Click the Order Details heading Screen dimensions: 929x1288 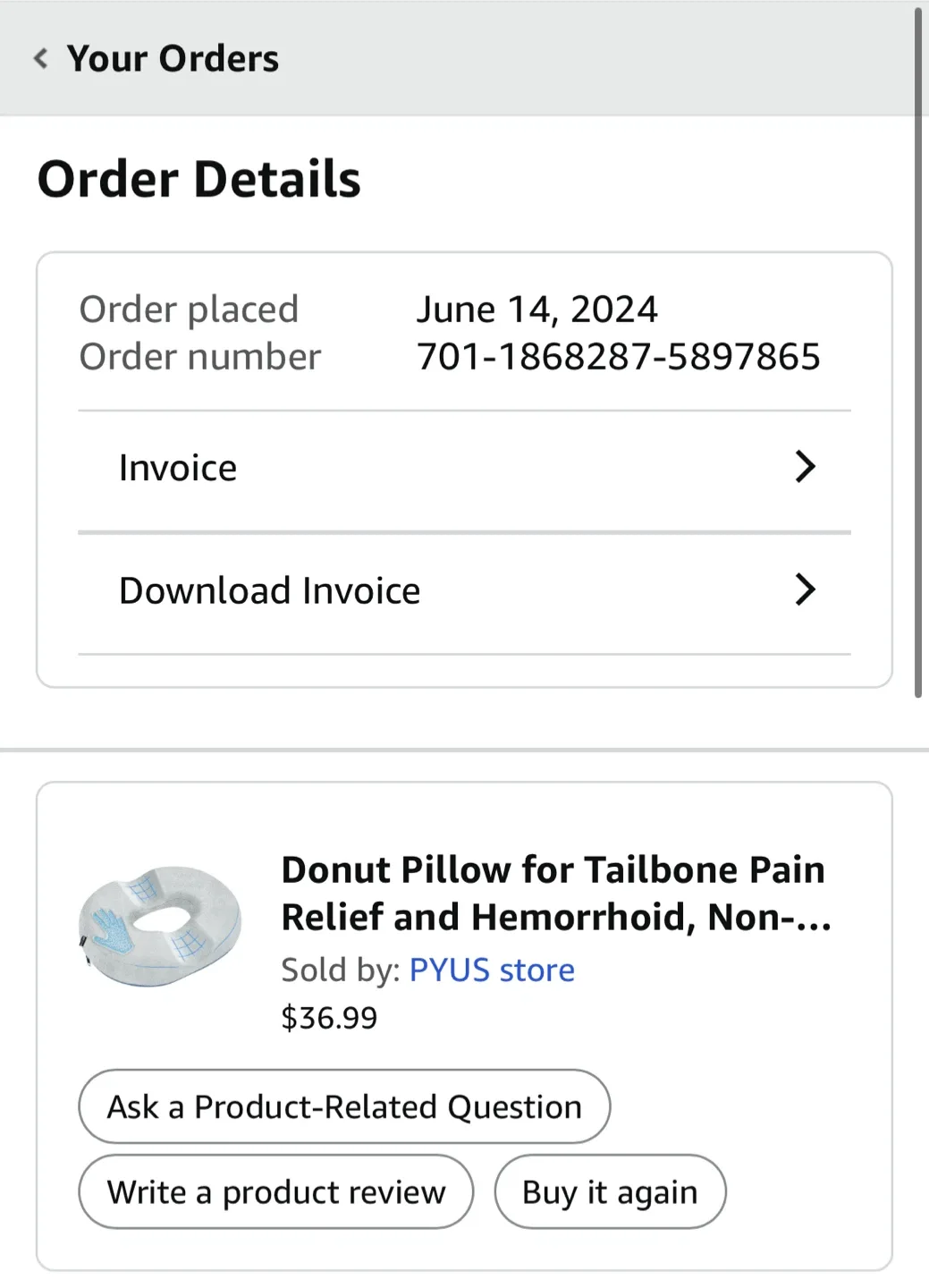point(199,178)
